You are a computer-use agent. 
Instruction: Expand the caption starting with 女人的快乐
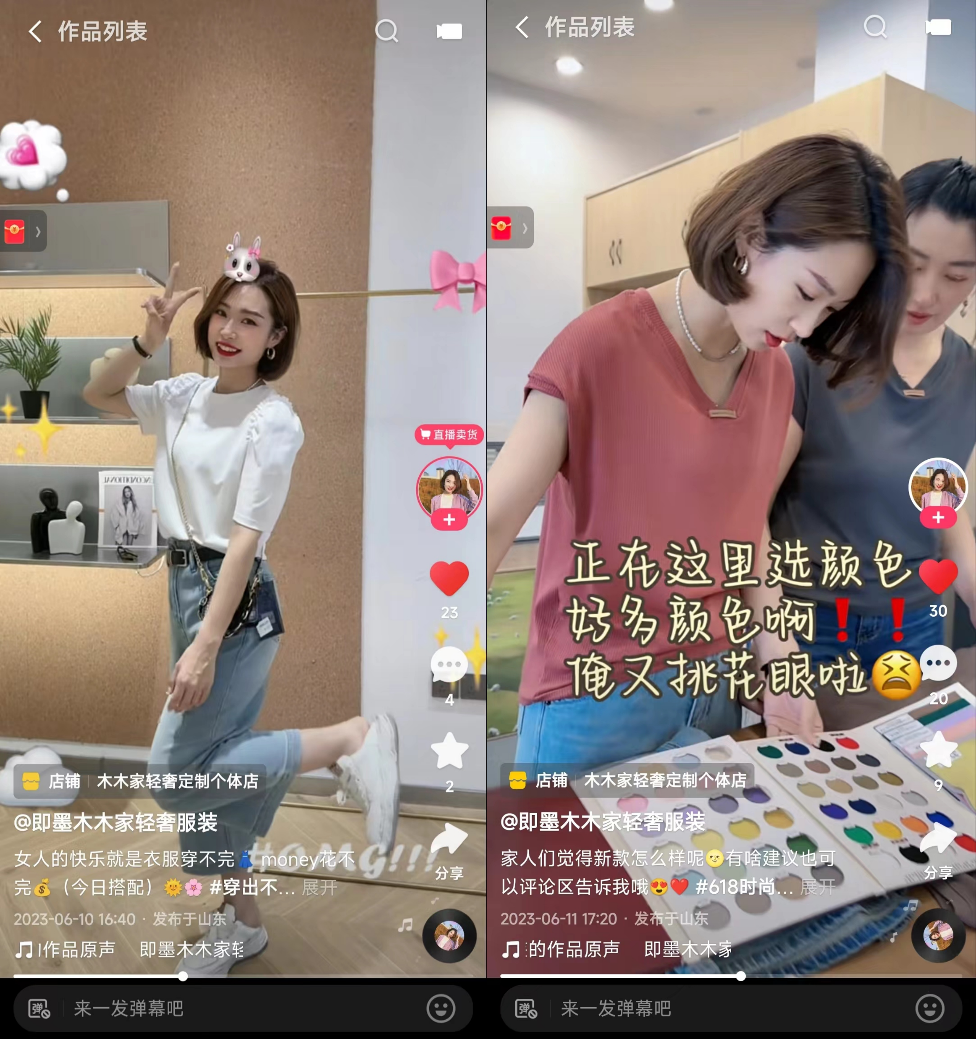(320, 887)
